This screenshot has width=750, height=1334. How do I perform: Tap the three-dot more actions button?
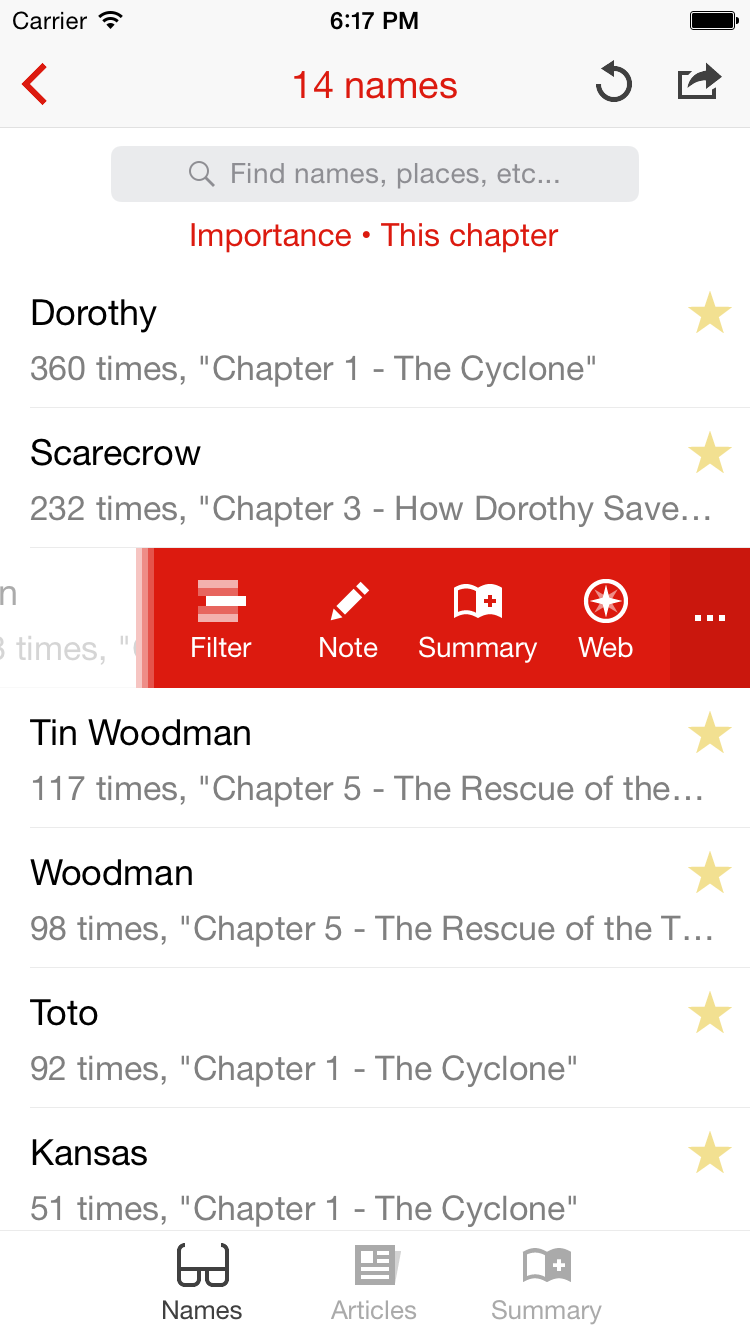710,618
